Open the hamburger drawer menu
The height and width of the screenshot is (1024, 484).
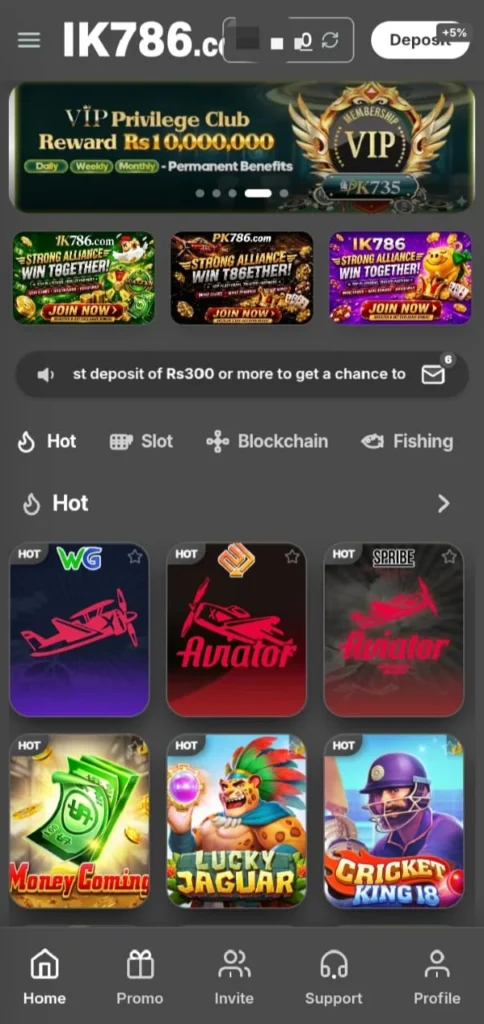(29, 40)
